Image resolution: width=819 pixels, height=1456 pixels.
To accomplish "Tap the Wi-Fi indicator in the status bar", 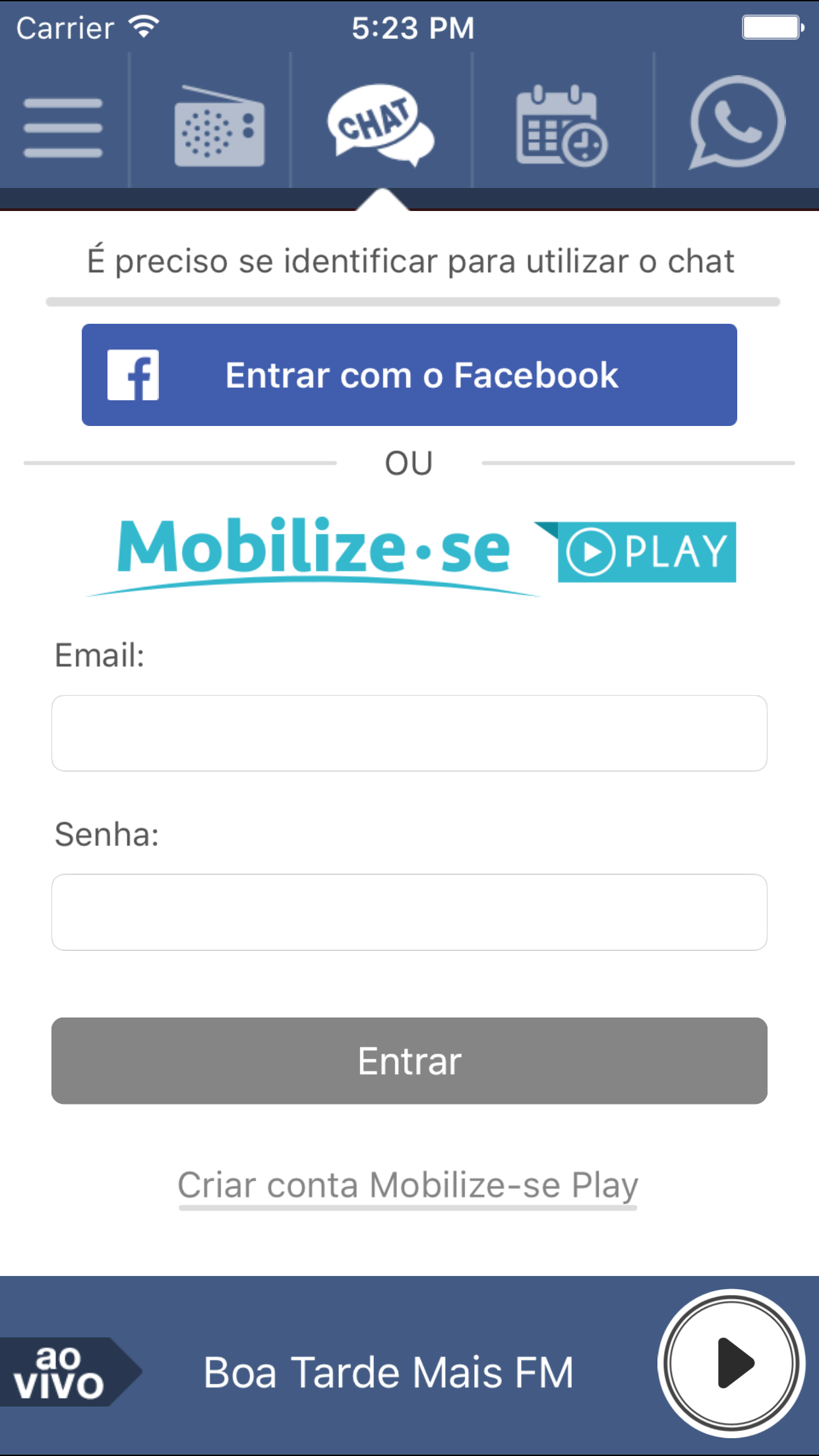I will pos(144,25).
